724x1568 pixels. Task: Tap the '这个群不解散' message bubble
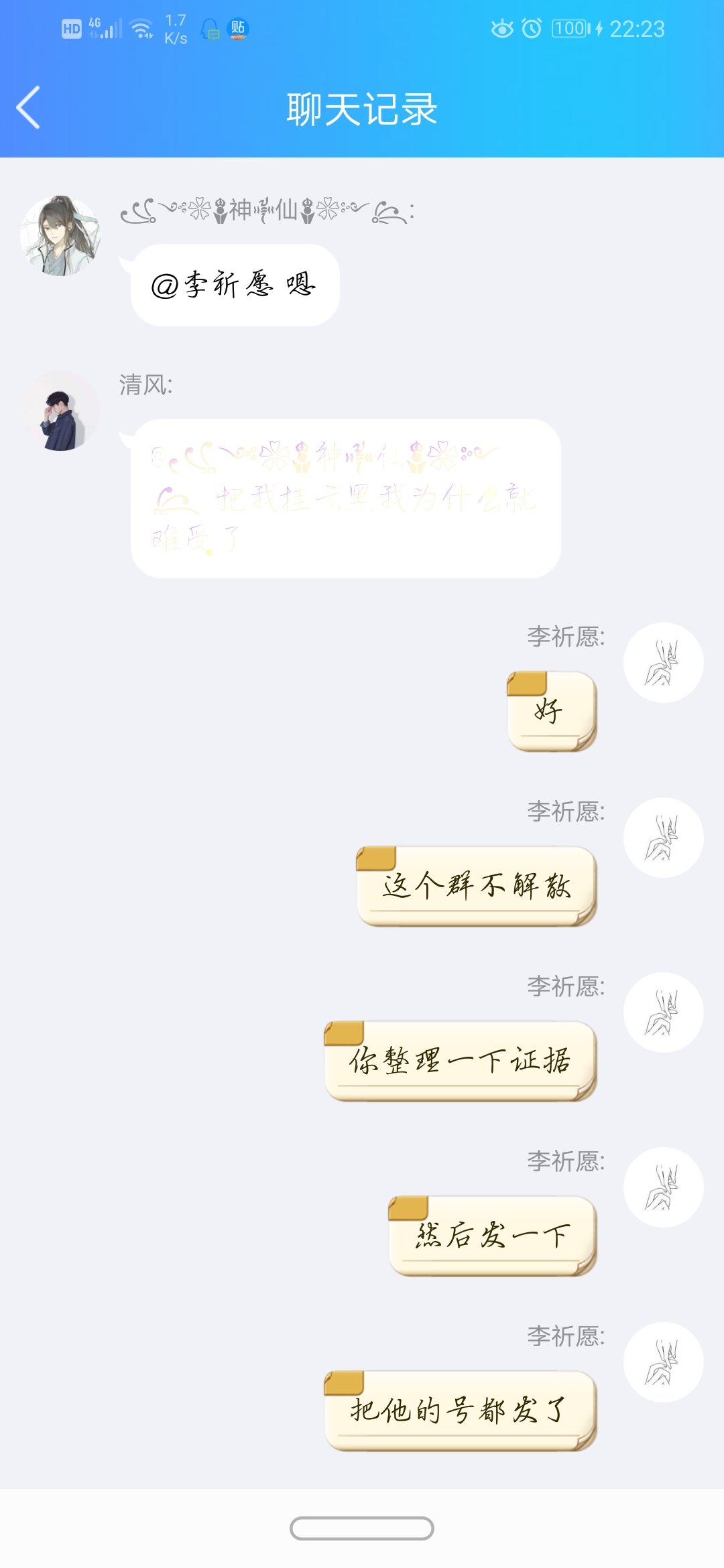coord(477,887)
